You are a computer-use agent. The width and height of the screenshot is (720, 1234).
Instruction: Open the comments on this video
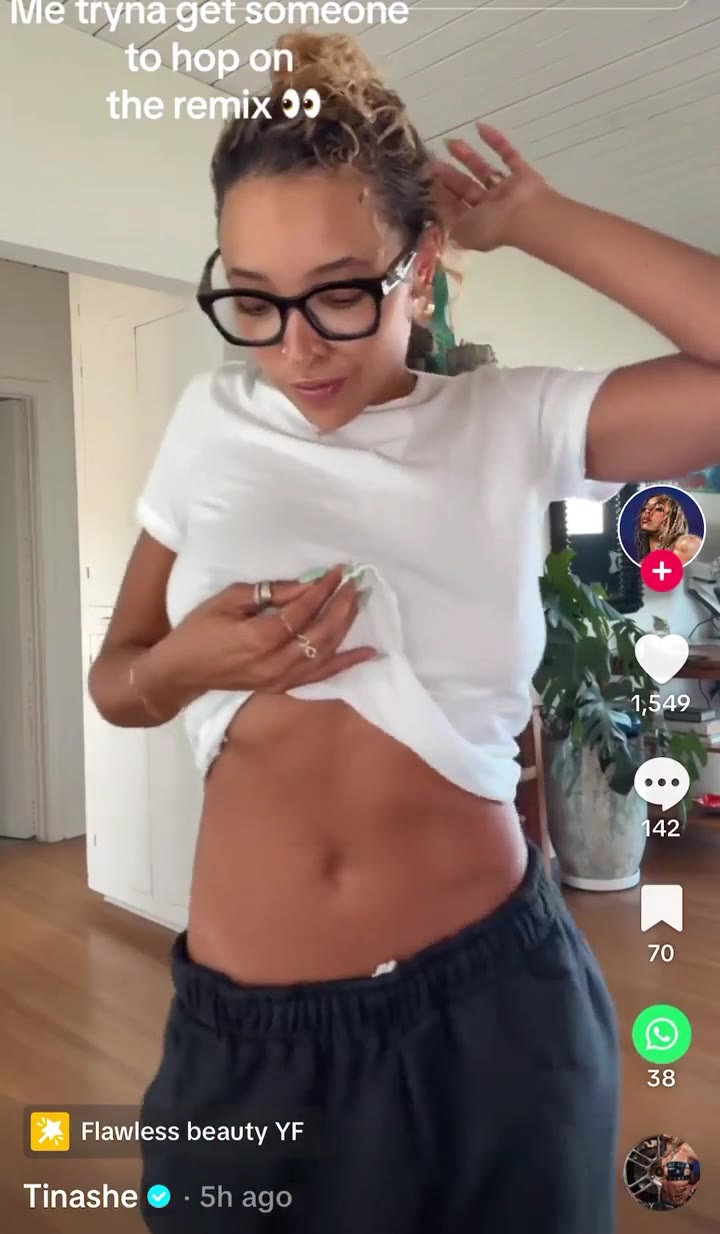coord(661,783)
